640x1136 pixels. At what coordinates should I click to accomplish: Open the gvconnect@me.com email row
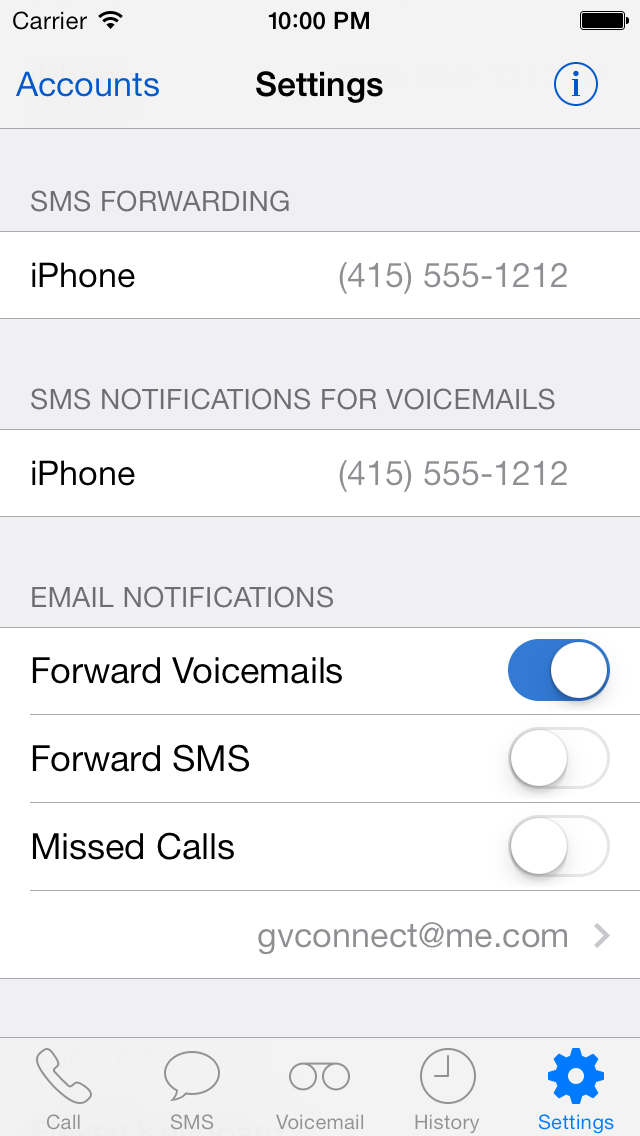(430, 935)
